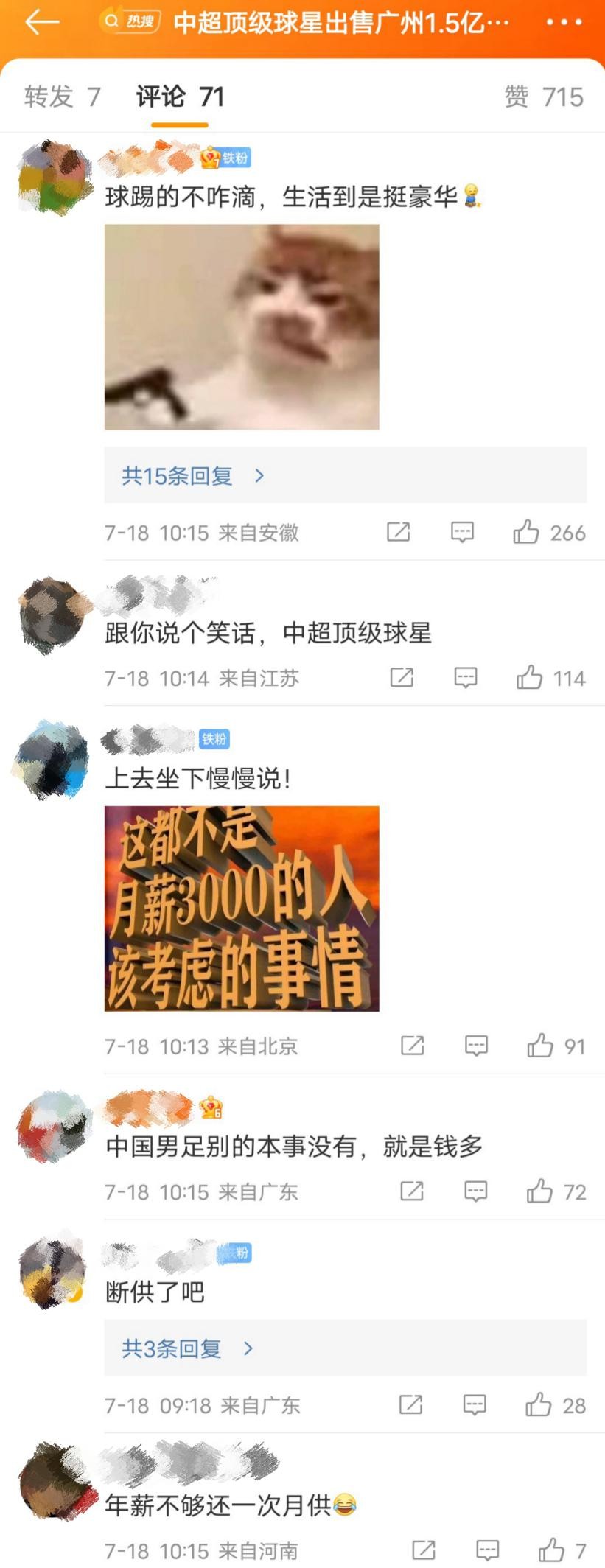Open the three-dot more options menu
Screen dimensions: 605x1568
click(x=564, y=21)
